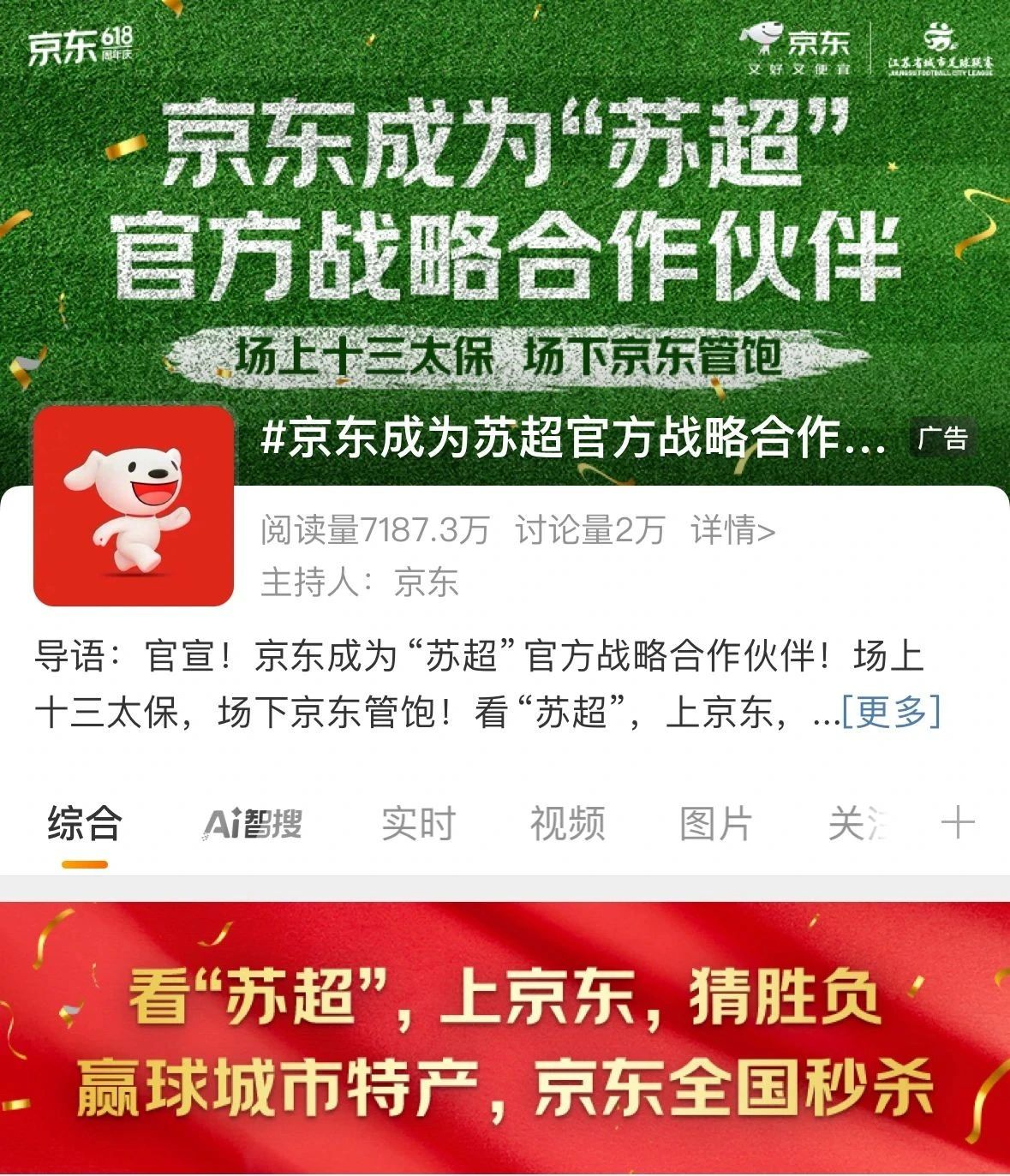Expand the intro with 更多
The image size is (1010, 1176).
click(891, 711)
